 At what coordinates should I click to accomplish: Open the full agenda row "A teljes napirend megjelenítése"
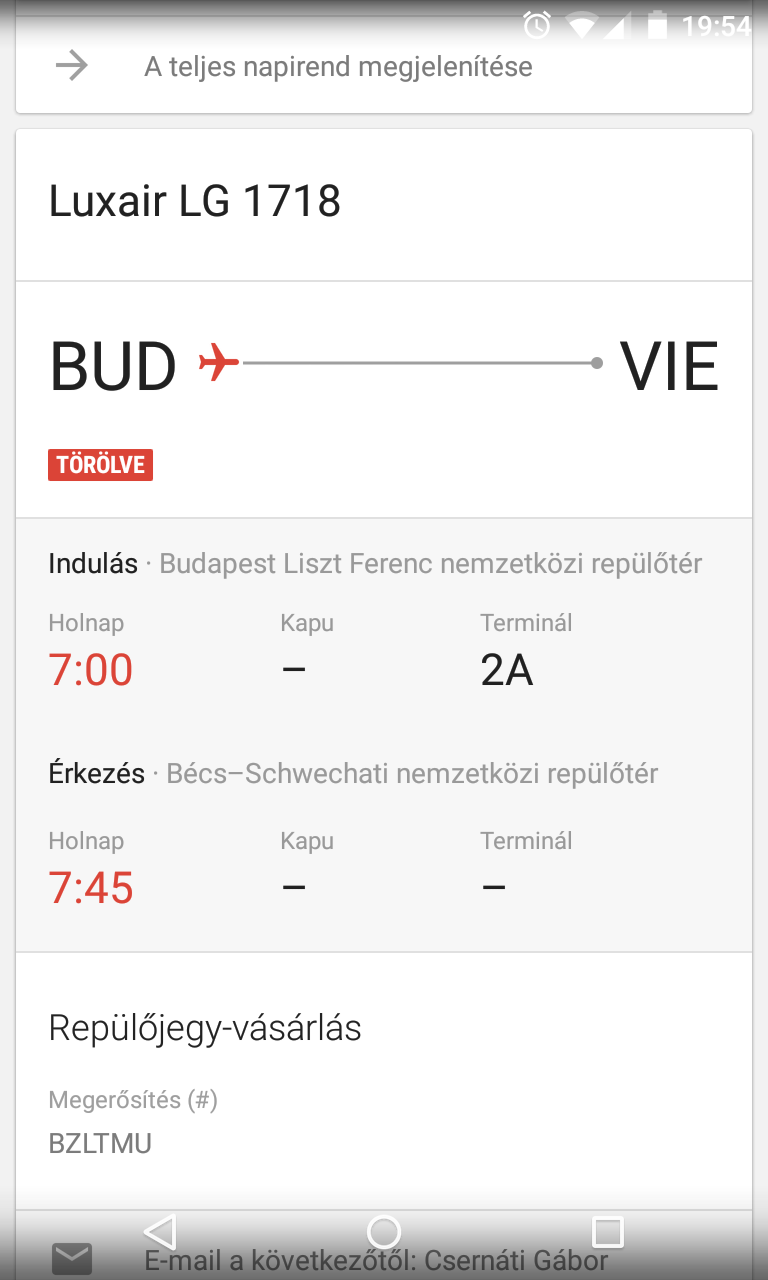coord(338,67)
